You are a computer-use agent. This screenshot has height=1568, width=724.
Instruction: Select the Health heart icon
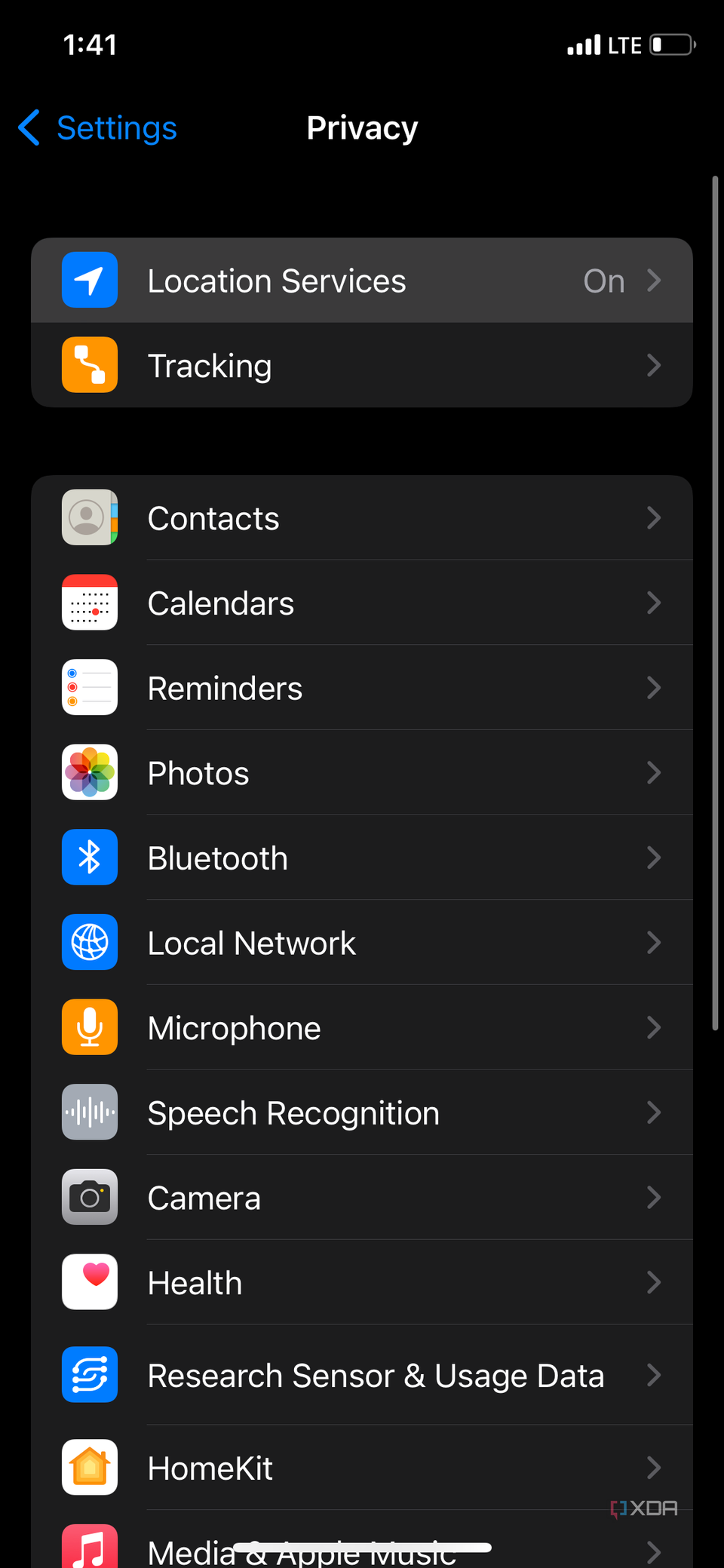point(89,1282)
